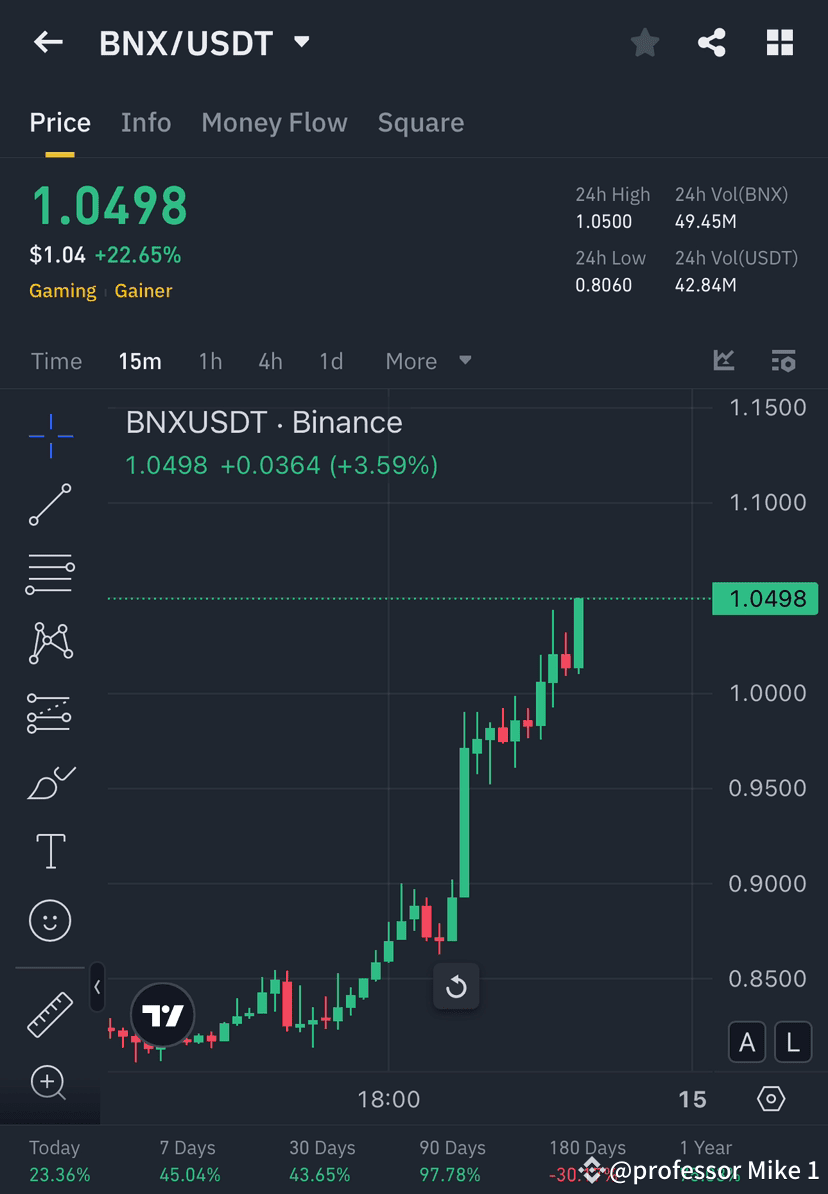Select the XABCD pattern tool

pyautogui.click(x=50, y=643)
